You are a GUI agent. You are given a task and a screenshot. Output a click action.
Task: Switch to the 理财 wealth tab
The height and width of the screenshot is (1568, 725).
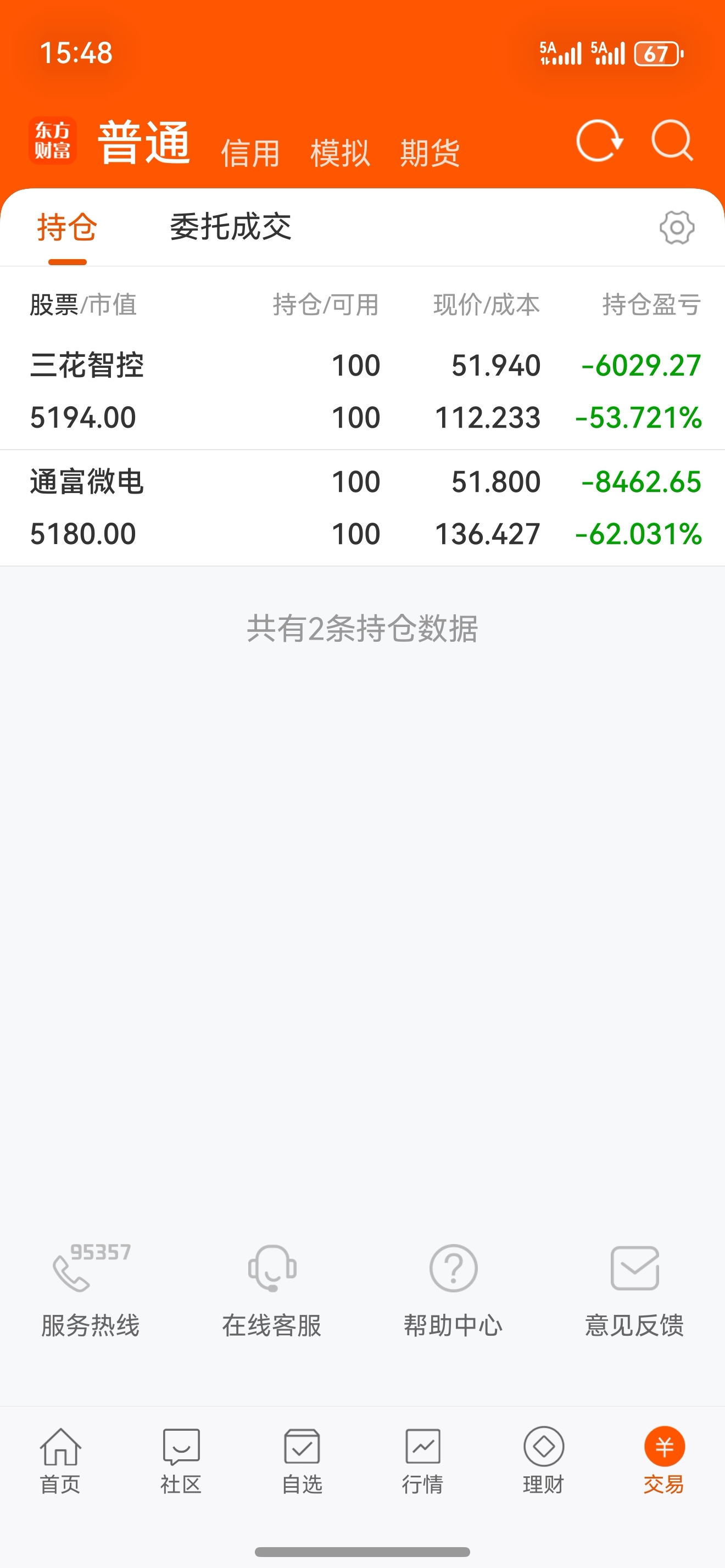[543, 1461]
